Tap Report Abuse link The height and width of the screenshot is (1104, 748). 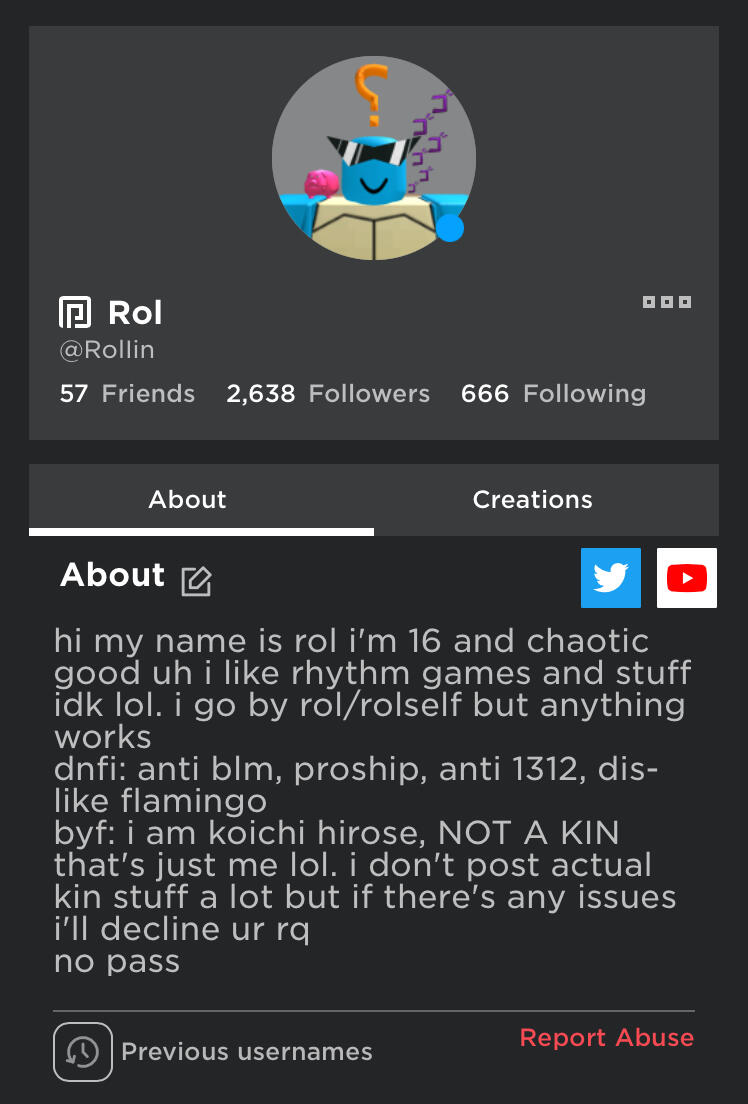coord(606,1038)
